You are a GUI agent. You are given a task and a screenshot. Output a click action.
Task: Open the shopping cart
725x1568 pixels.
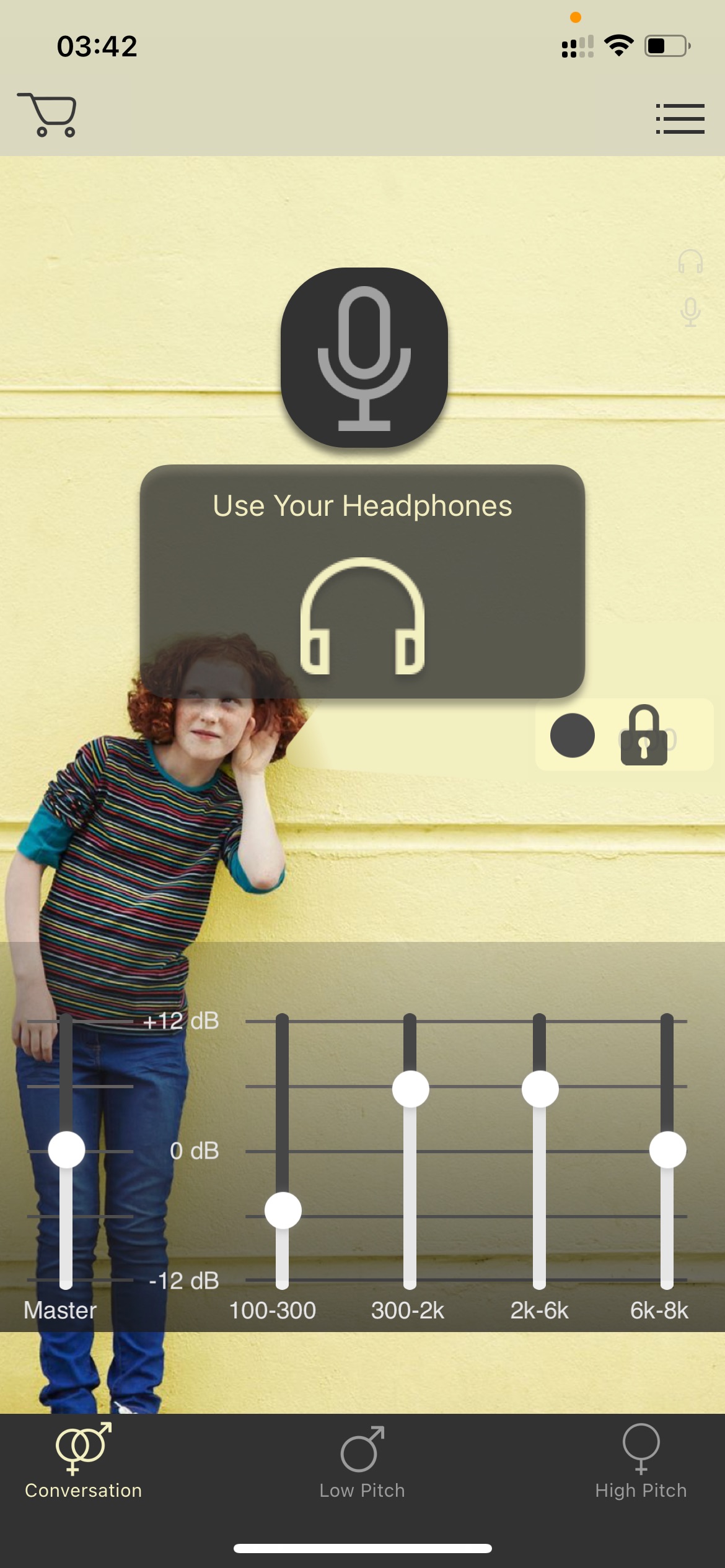(47, 115)
